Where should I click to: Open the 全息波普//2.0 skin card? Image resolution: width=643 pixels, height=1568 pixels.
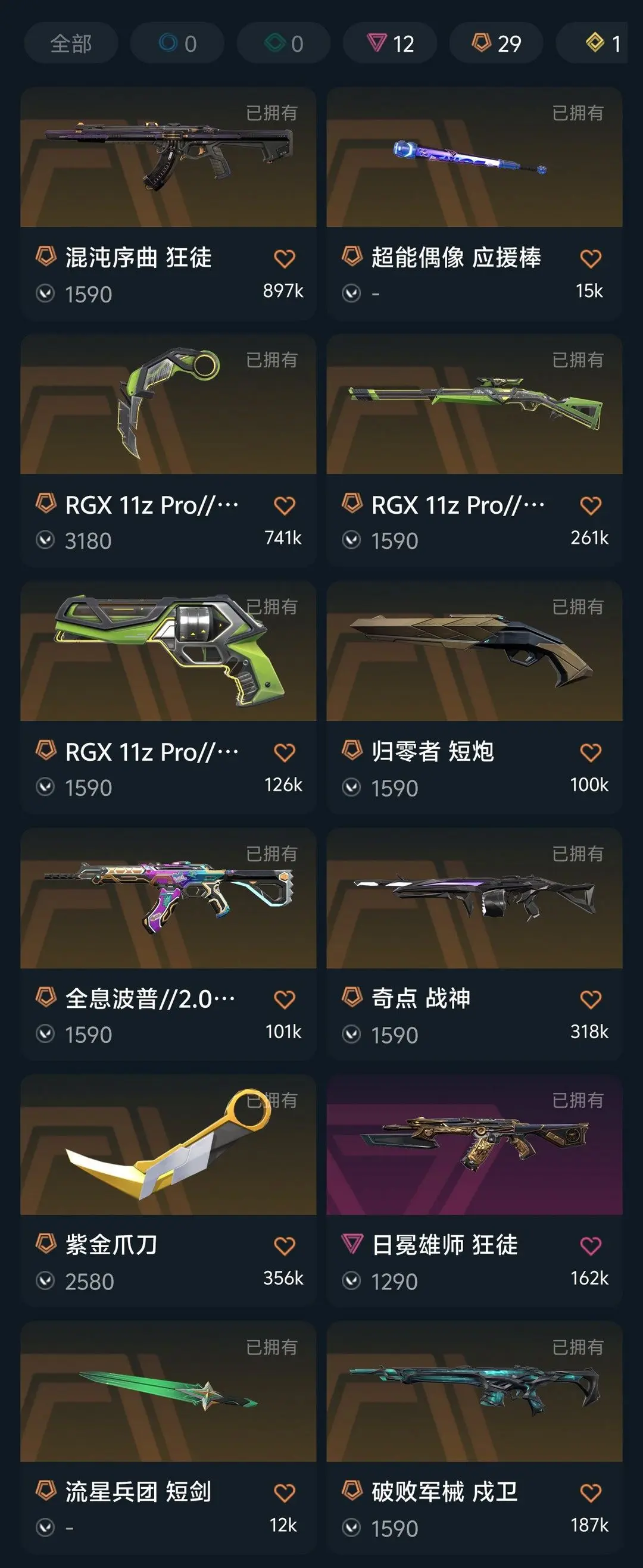(168, 898)
